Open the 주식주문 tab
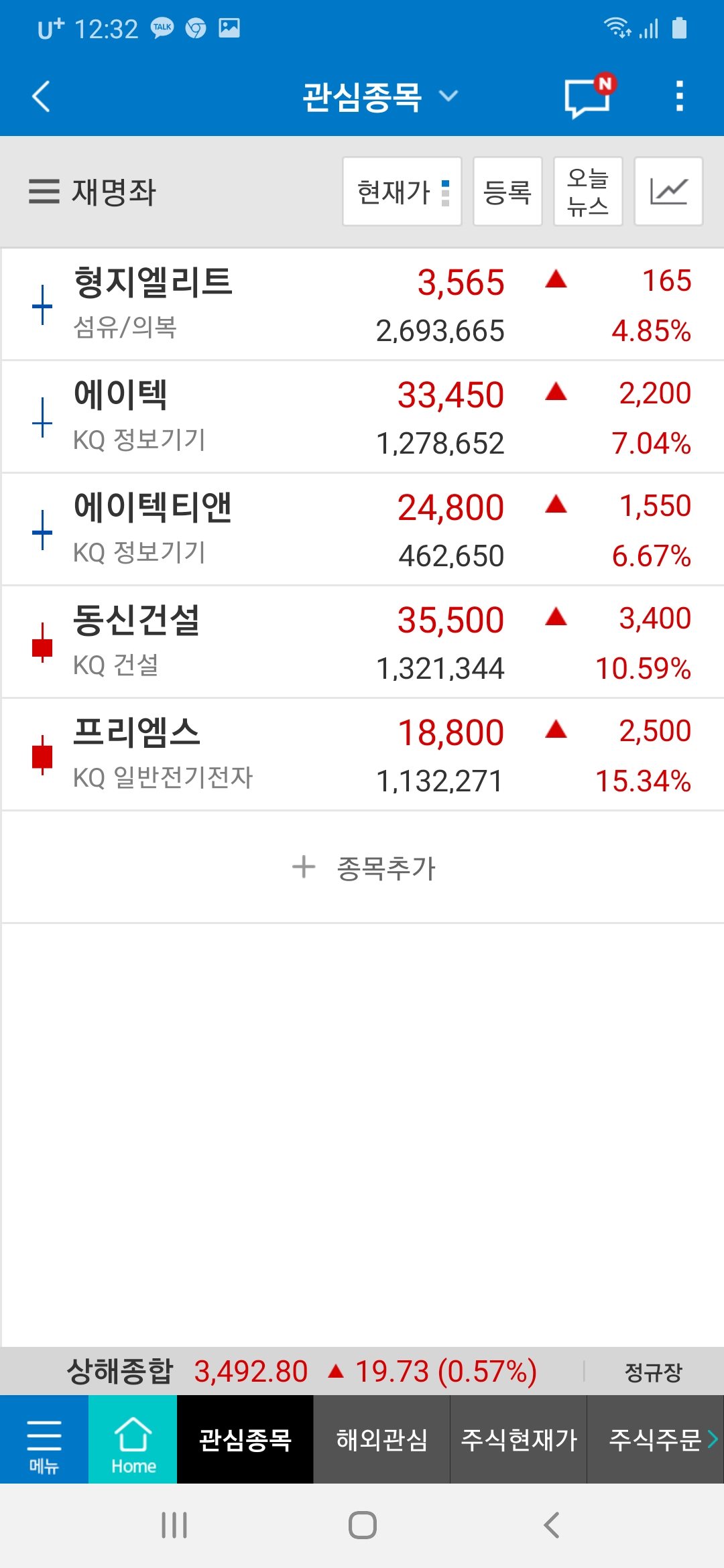Screen dimensions: 724x1568 (656, 1439)
